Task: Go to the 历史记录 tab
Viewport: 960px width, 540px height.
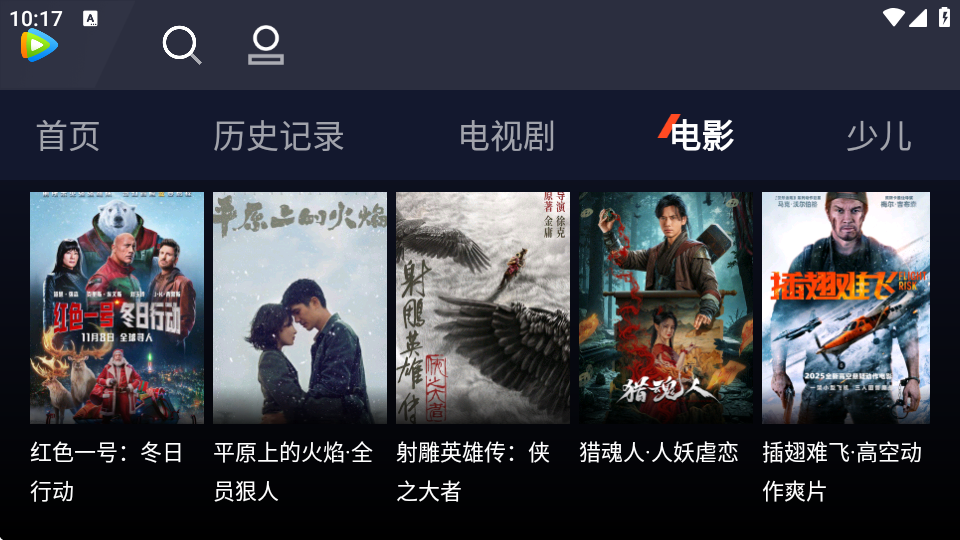Action: coord(278,136)
